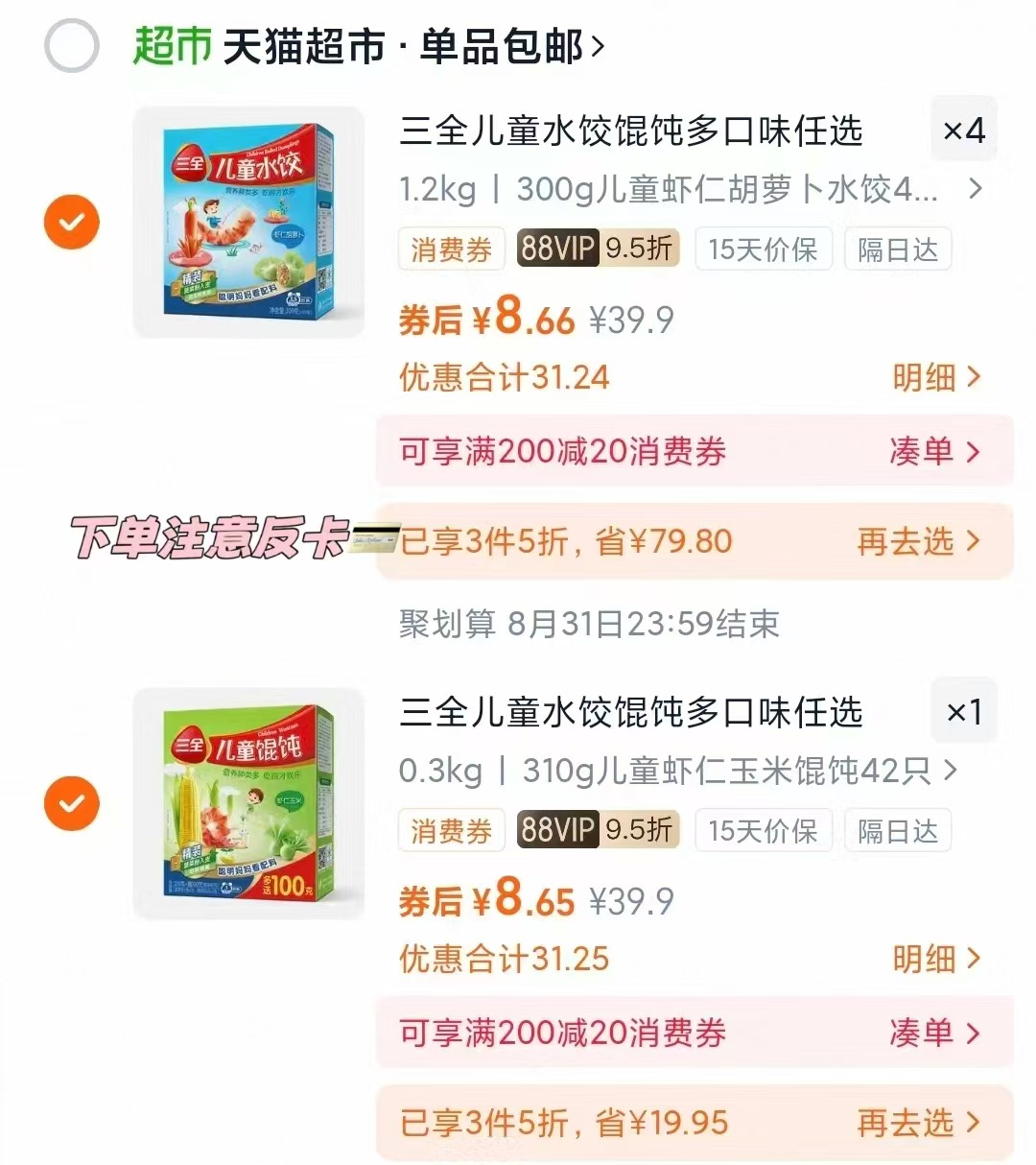Click the 15天价保 badge on the dumpling item
The image size is (1036, 1165).
[763, 249]
